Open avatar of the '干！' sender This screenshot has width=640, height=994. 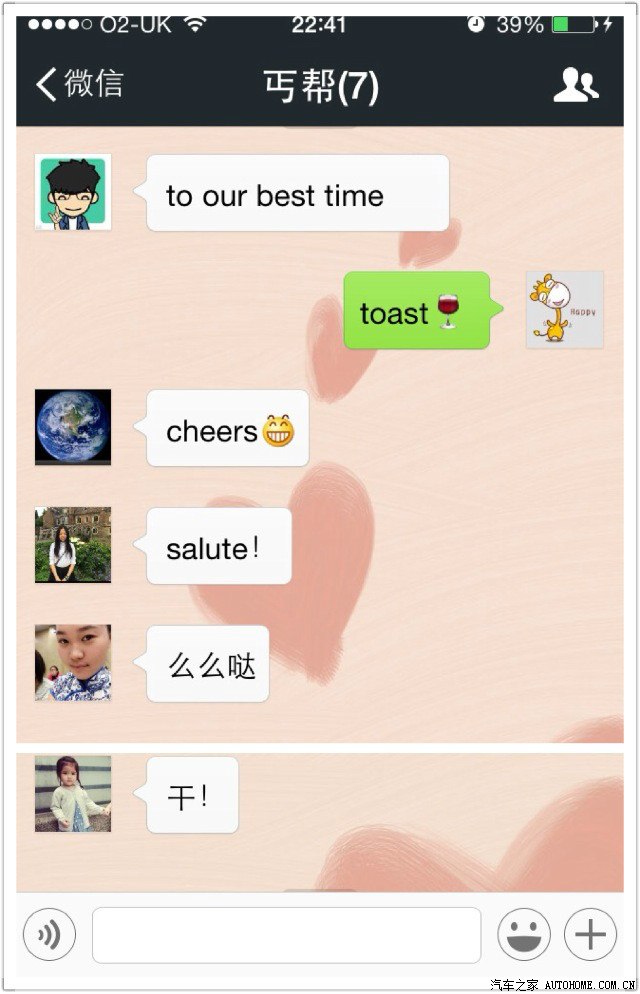(73, 794)
